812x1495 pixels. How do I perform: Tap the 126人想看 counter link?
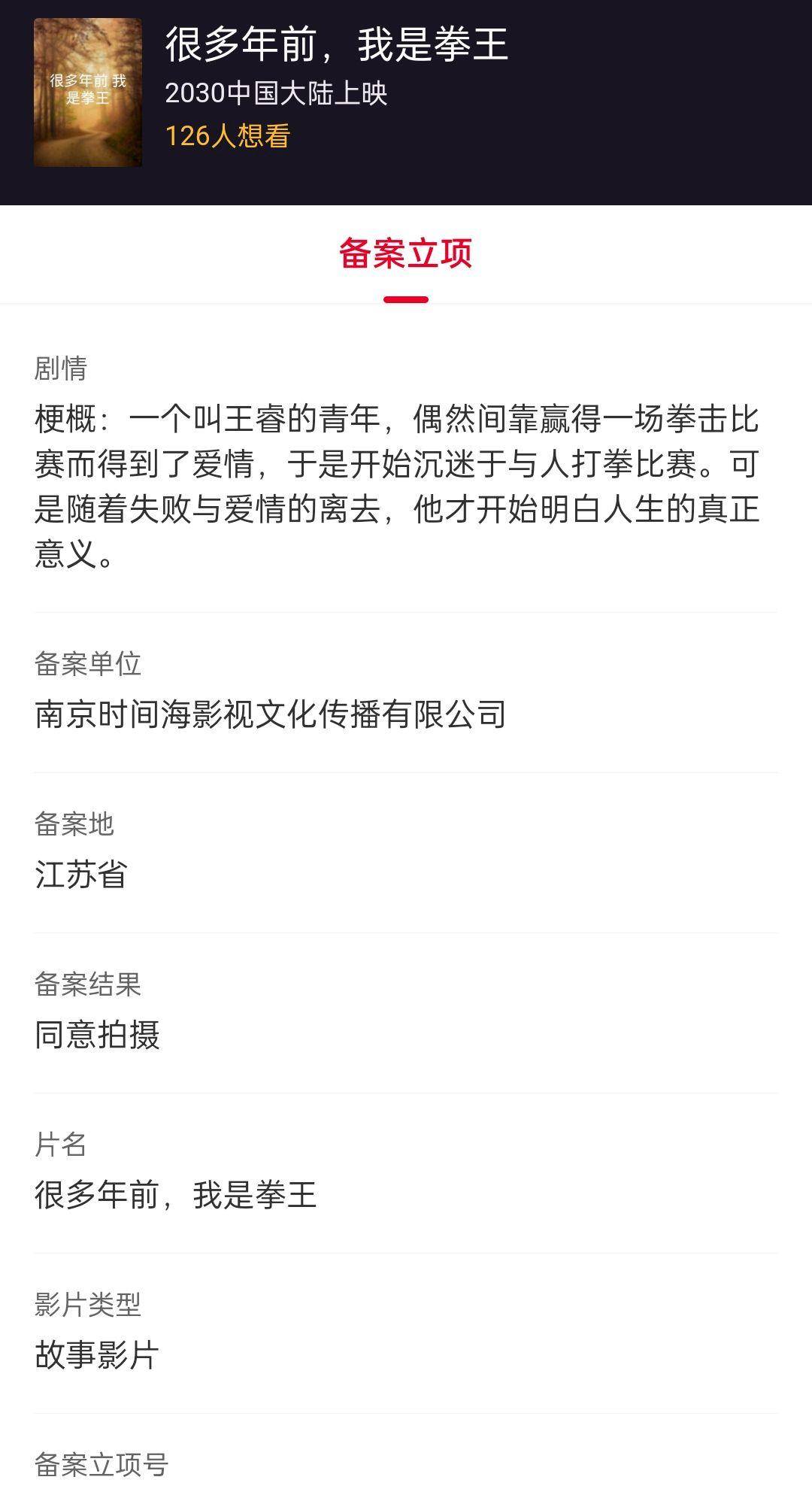tap(230, 137)
